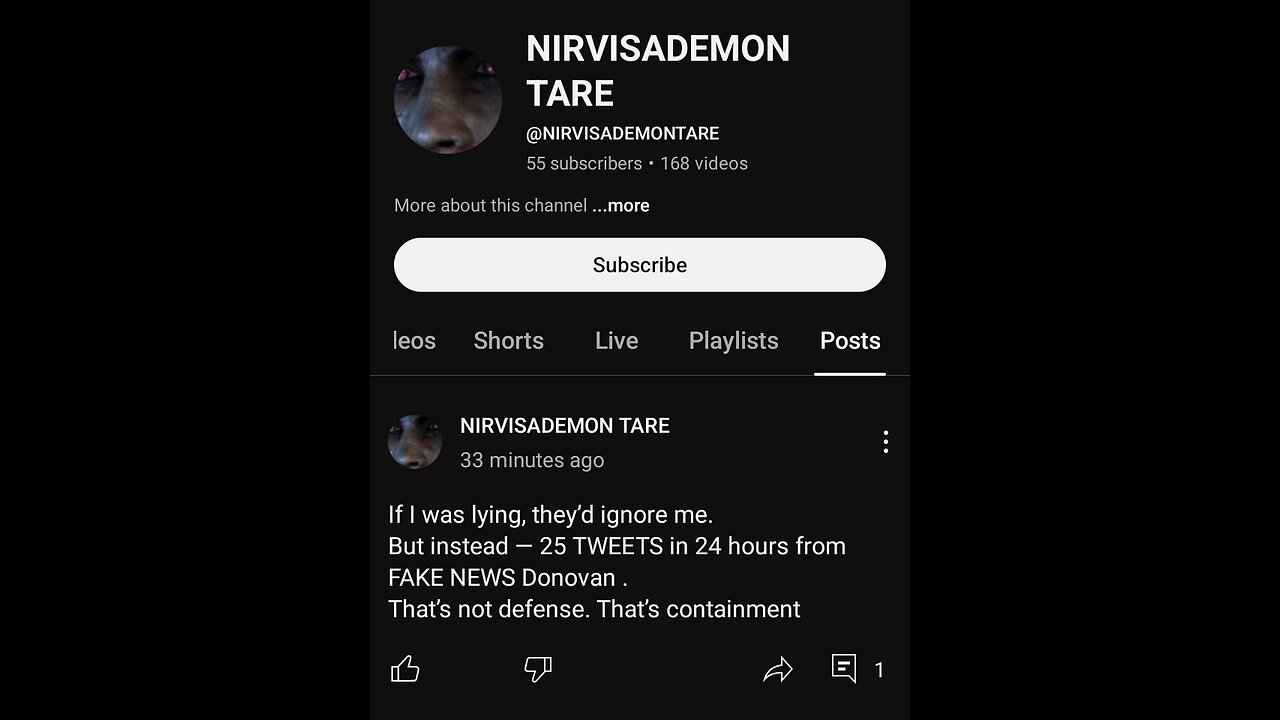Switch to the Live tab

pos(616,341)
